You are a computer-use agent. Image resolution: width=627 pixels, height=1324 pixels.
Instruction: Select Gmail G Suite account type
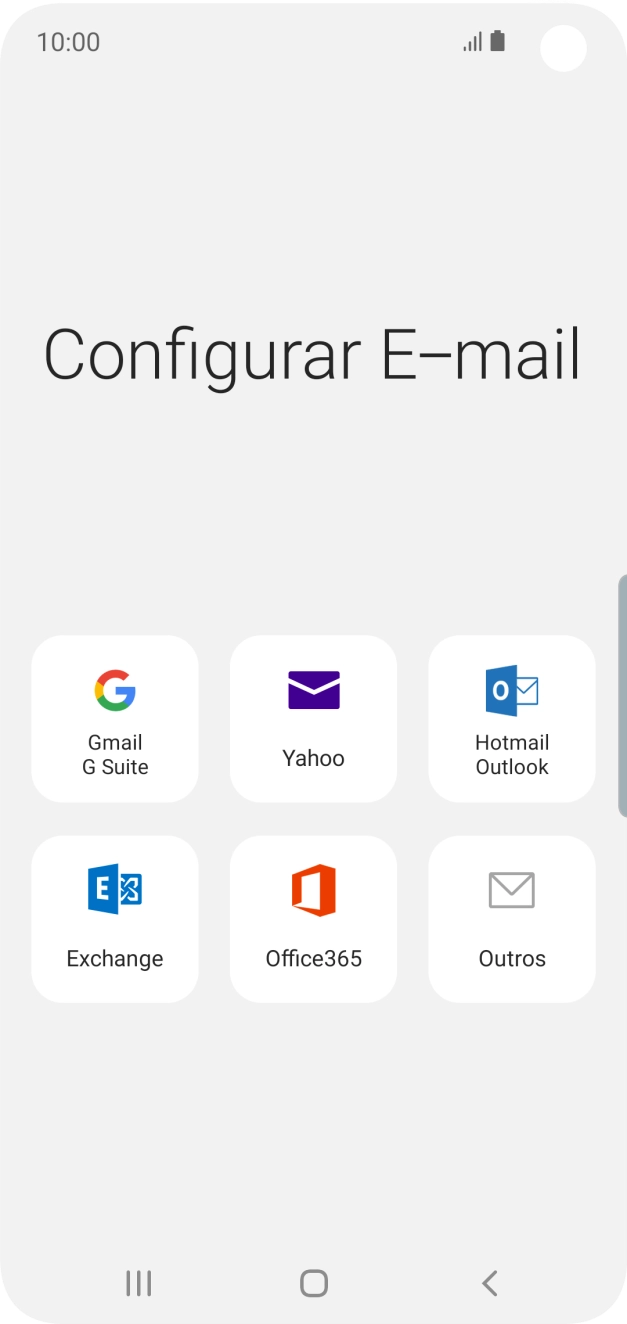(x=115, y=719)
